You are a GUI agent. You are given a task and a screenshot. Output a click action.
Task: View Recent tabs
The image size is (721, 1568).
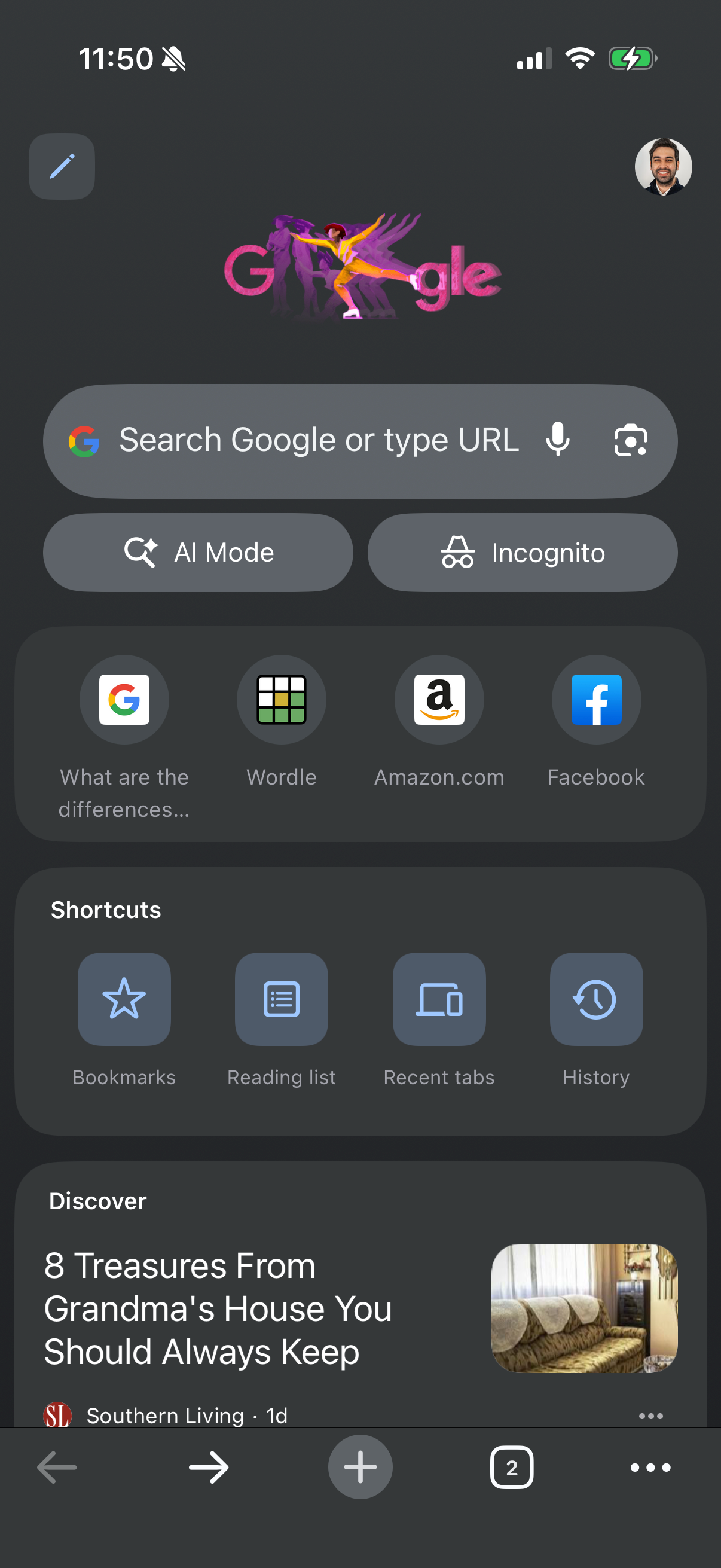439,1000
